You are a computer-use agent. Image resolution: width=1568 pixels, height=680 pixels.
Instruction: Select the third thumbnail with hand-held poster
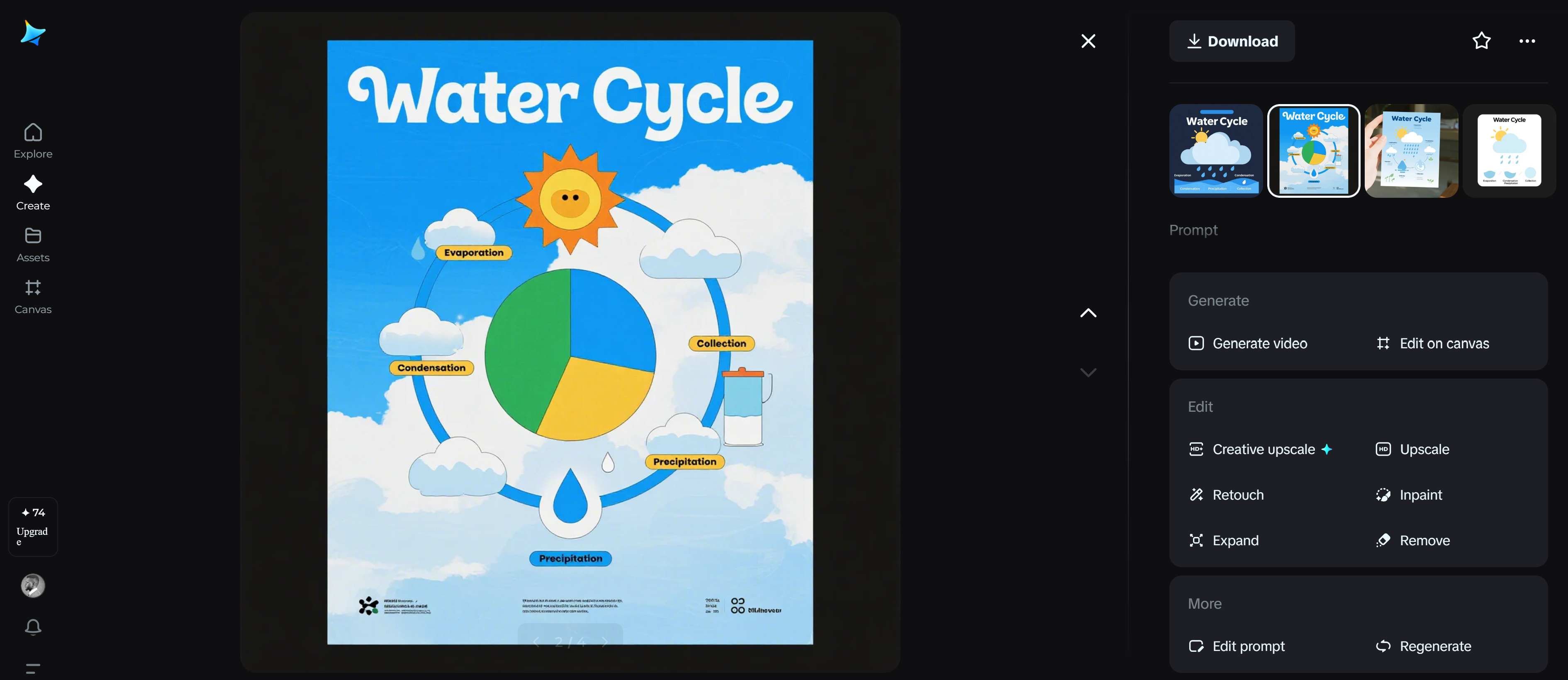[1411, 151]
